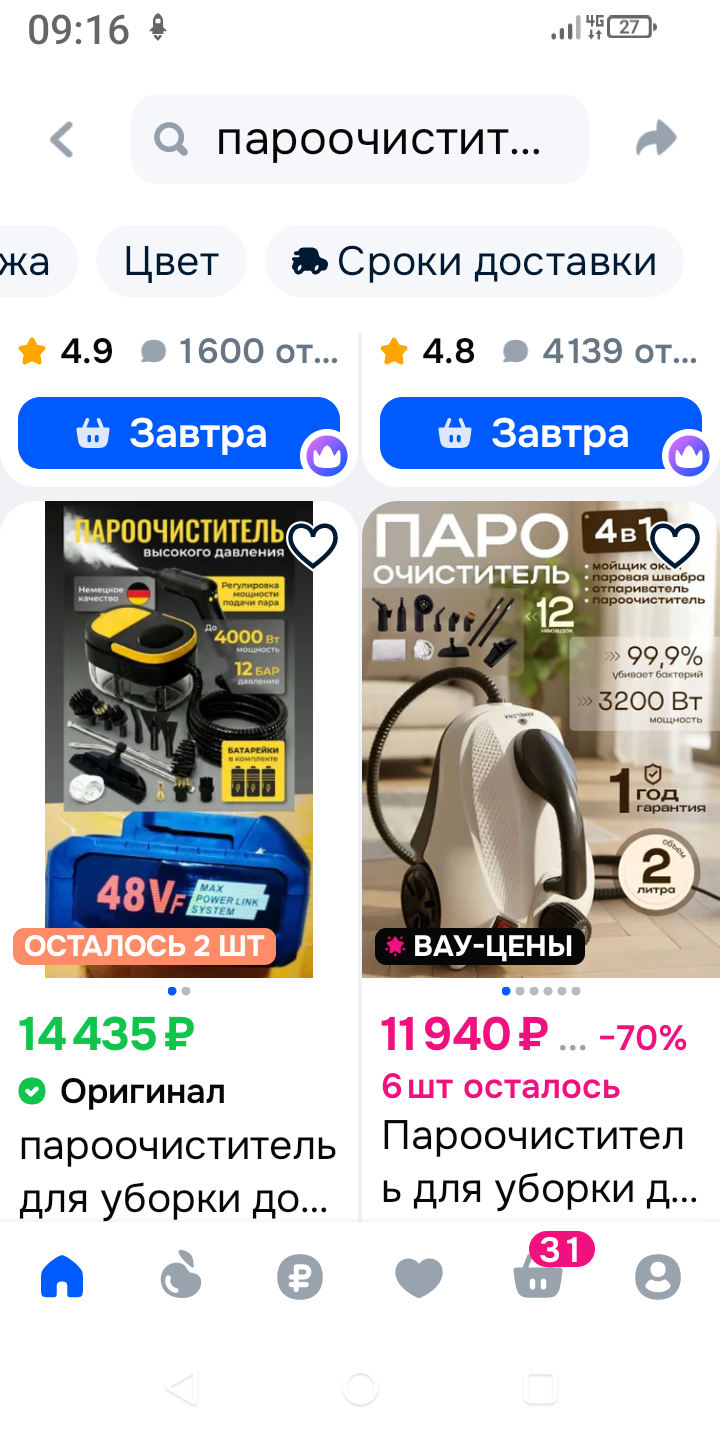Open the ruble finance tab

300,1277
